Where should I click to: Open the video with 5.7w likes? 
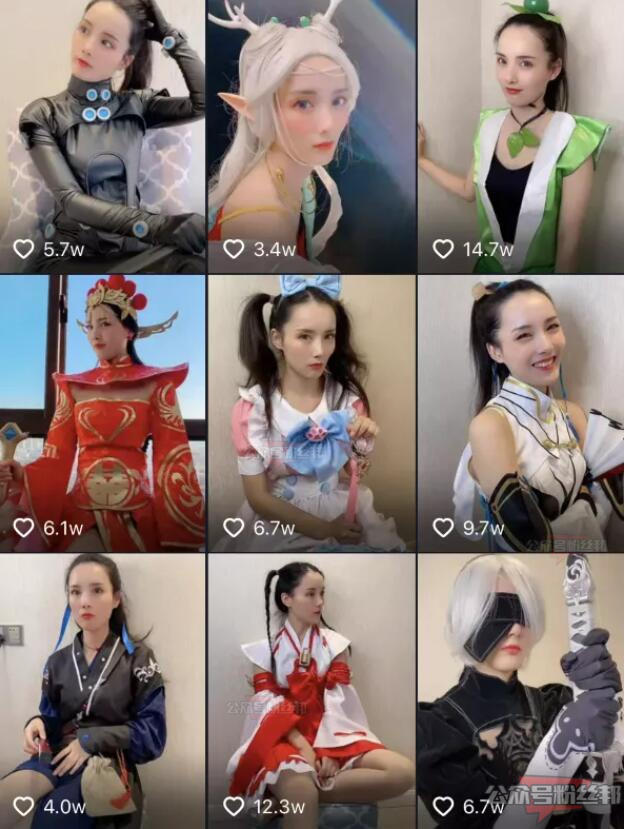click(x=102, y=135)
